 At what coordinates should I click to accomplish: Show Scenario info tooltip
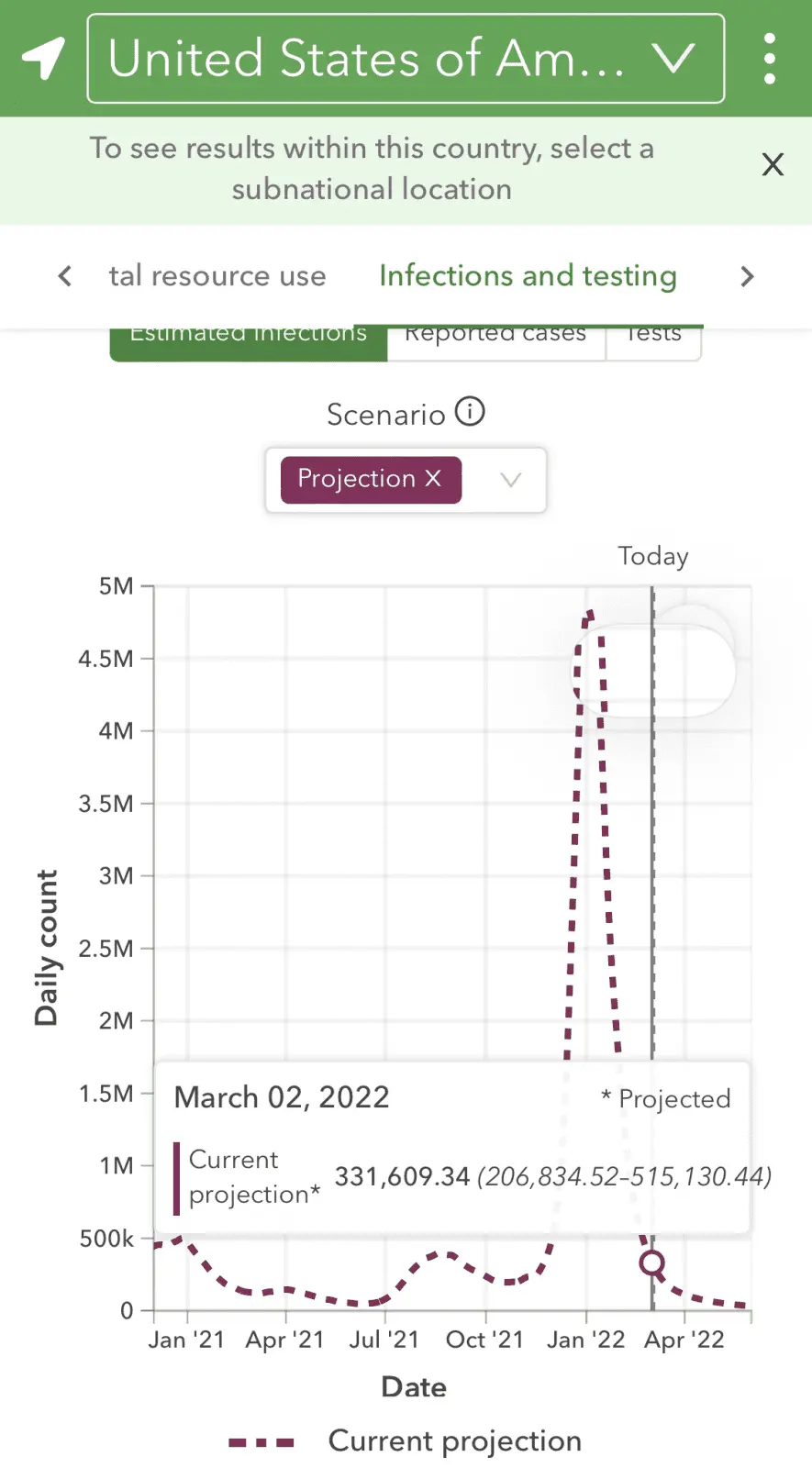coord(470,412)
